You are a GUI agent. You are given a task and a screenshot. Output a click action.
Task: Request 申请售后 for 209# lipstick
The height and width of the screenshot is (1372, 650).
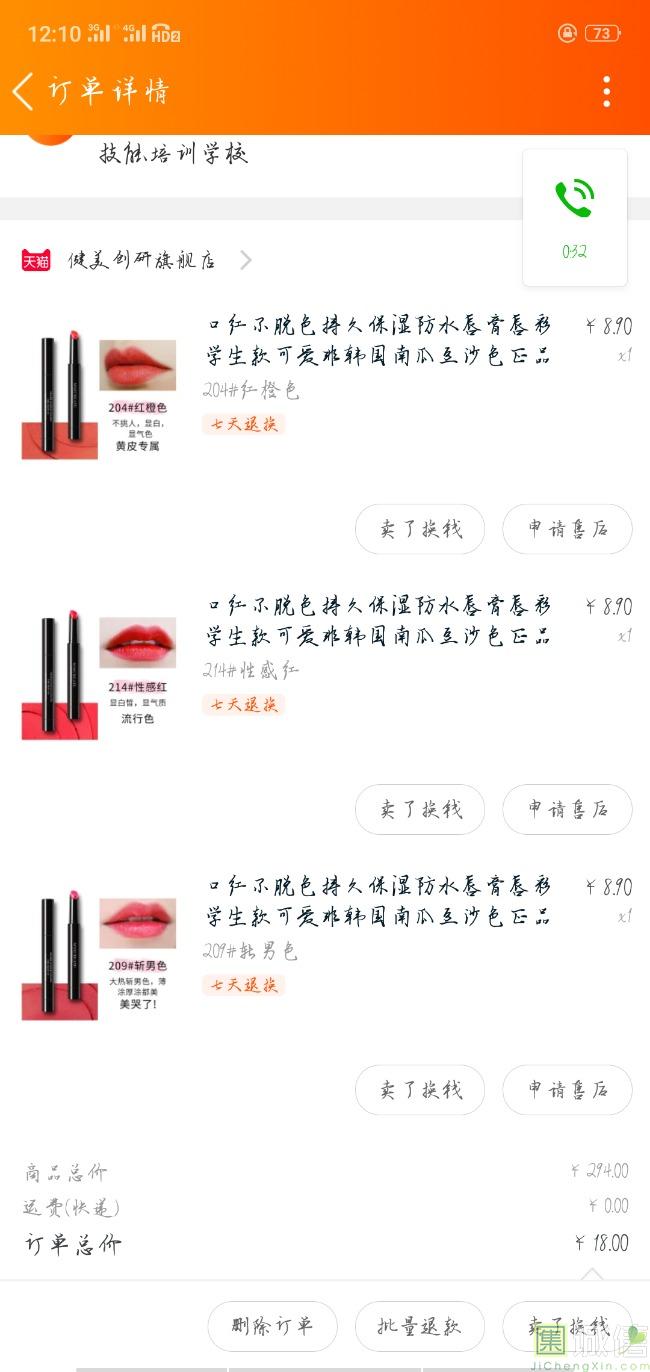[x=567, y=1089]
